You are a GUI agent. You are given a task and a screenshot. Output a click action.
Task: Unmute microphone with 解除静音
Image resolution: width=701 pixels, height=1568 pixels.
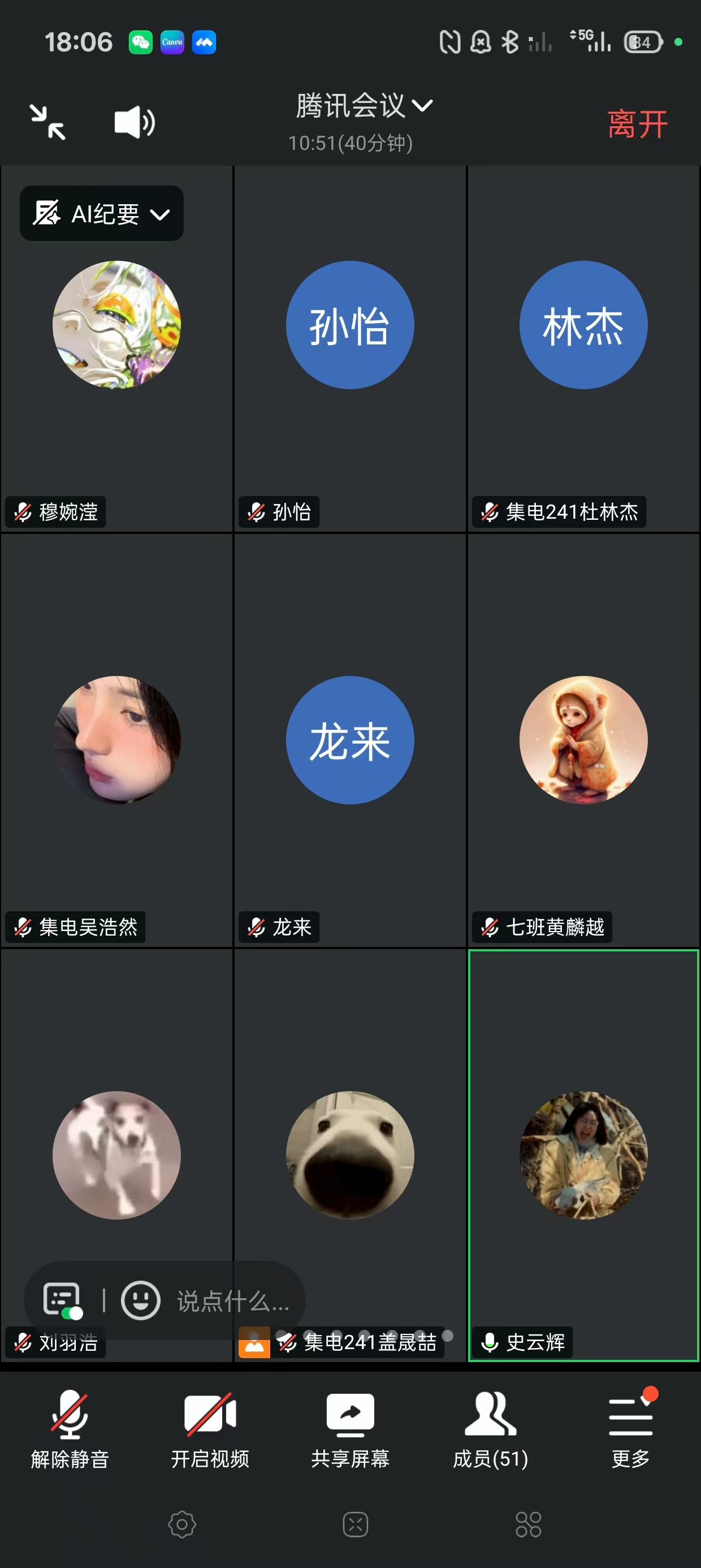70,1429
